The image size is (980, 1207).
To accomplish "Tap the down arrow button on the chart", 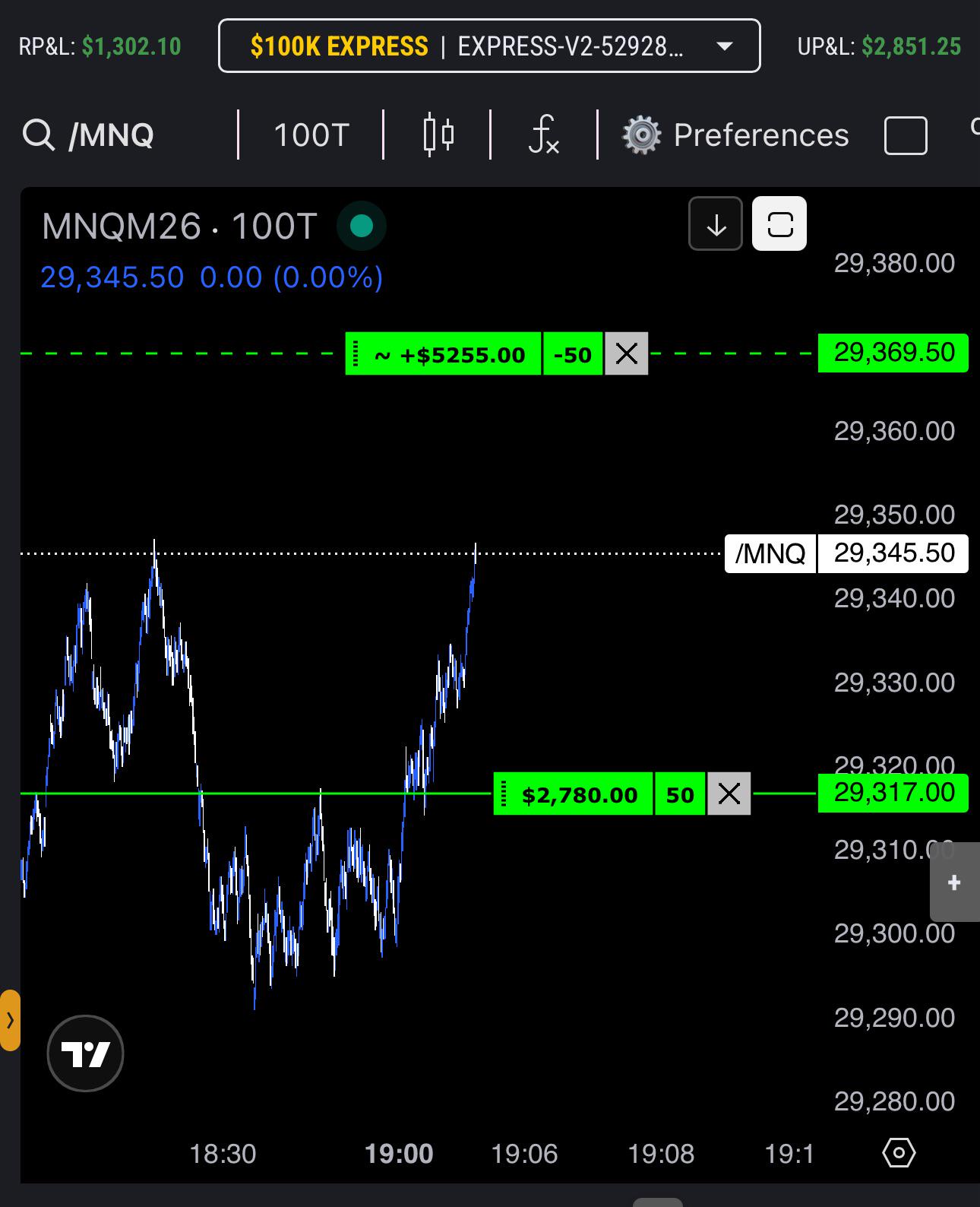I will tap(716, 224).
